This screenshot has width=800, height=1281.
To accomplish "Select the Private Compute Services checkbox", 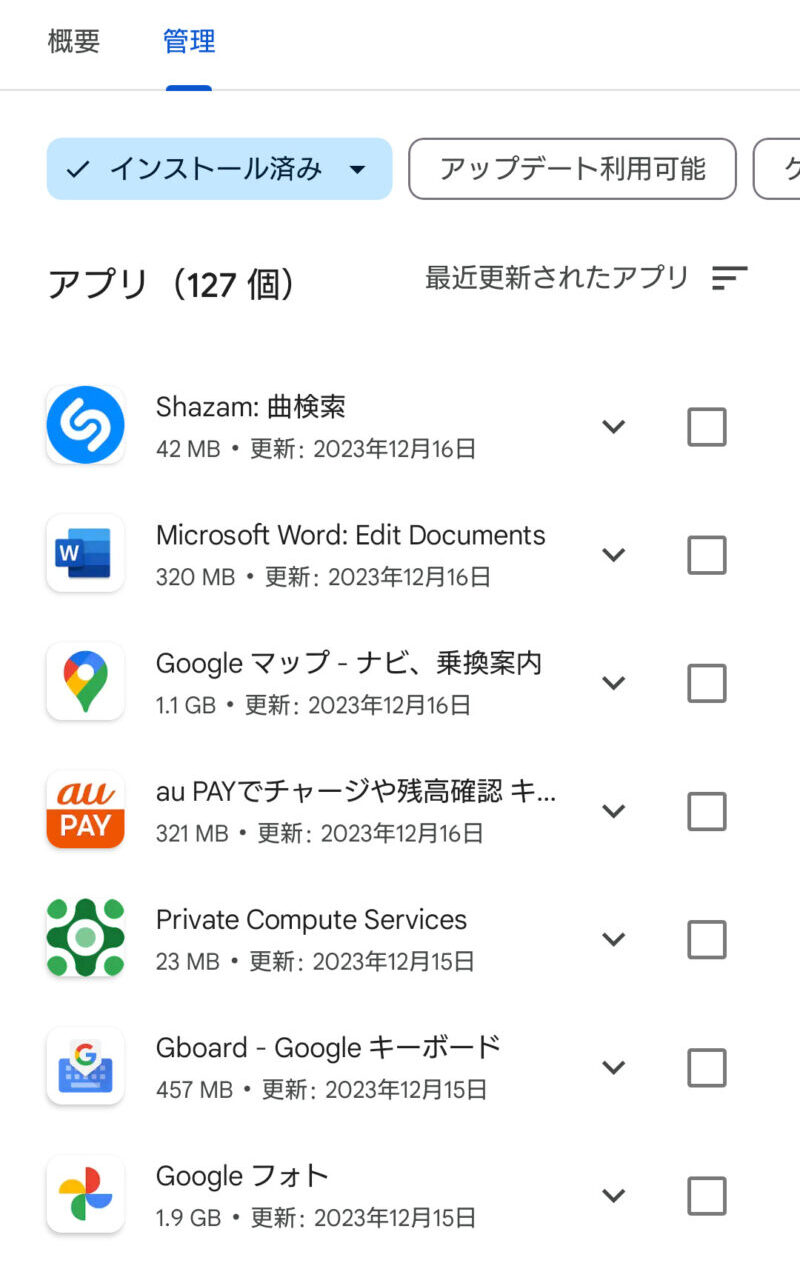I will (707, 939).
